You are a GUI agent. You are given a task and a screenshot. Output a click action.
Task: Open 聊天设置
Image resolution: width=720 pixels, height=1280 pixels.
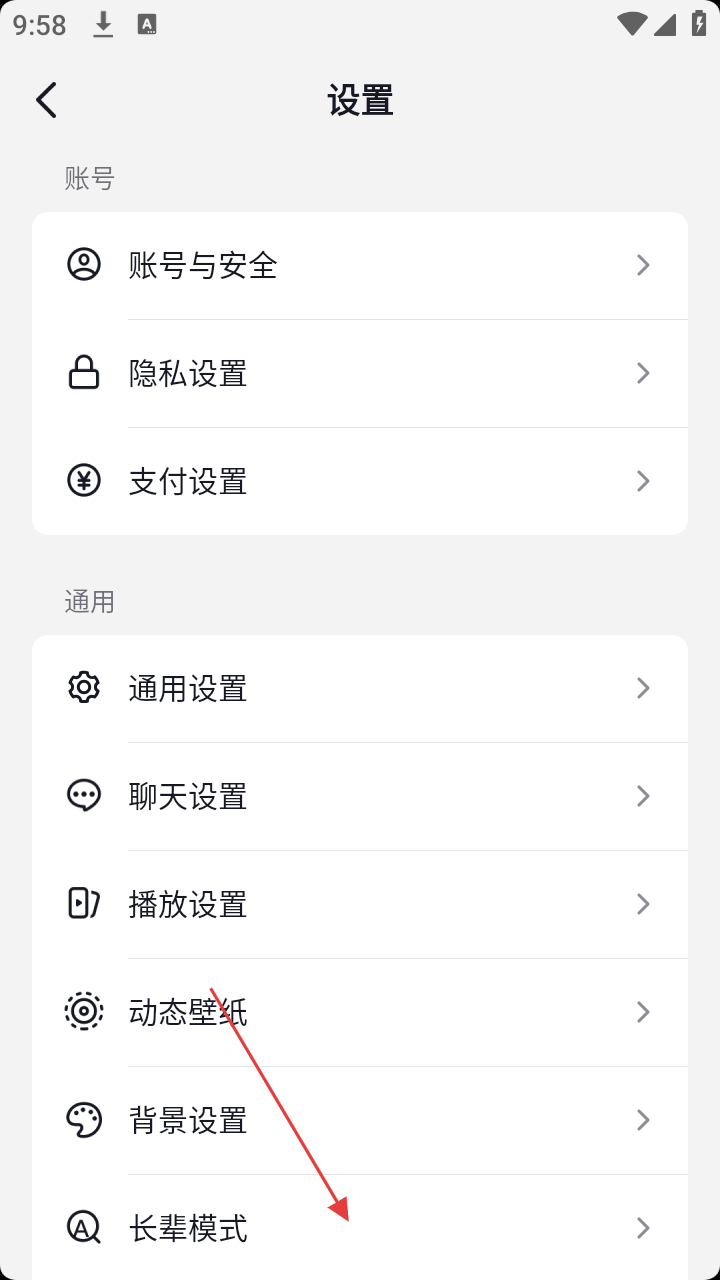360,797
